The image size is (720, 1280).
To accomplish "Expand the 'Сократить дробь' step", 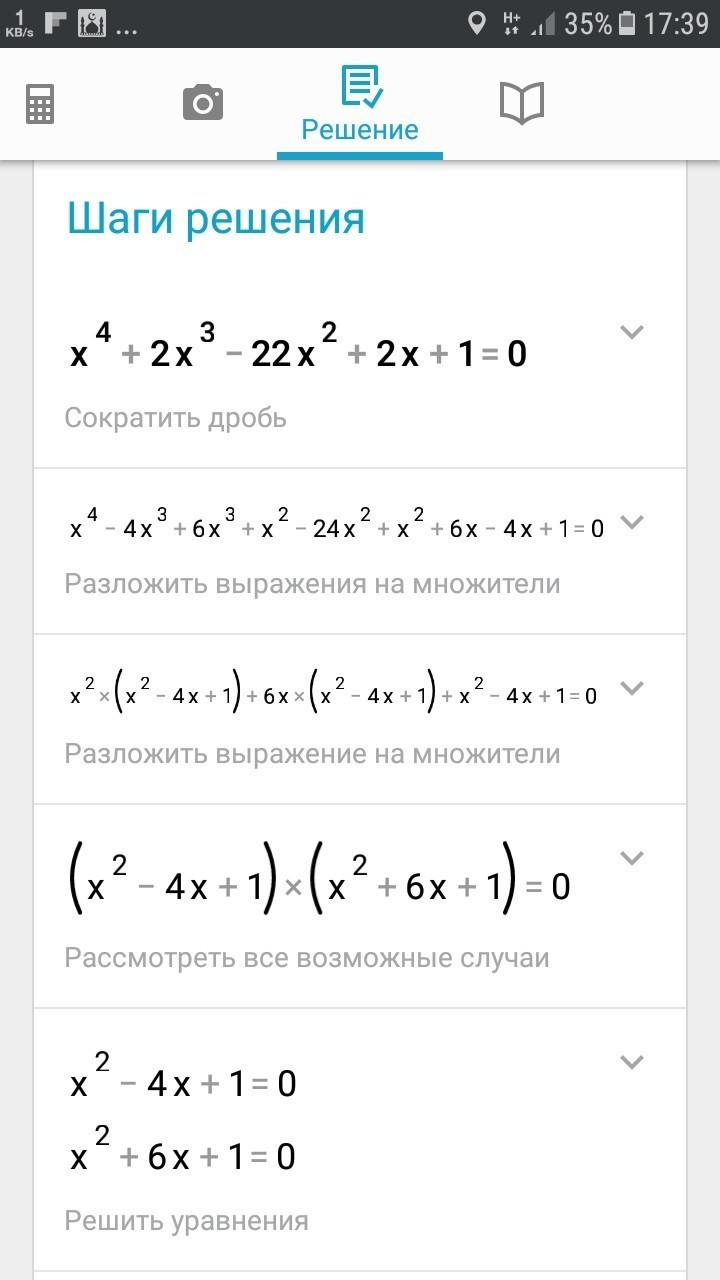I will [631, 332].
